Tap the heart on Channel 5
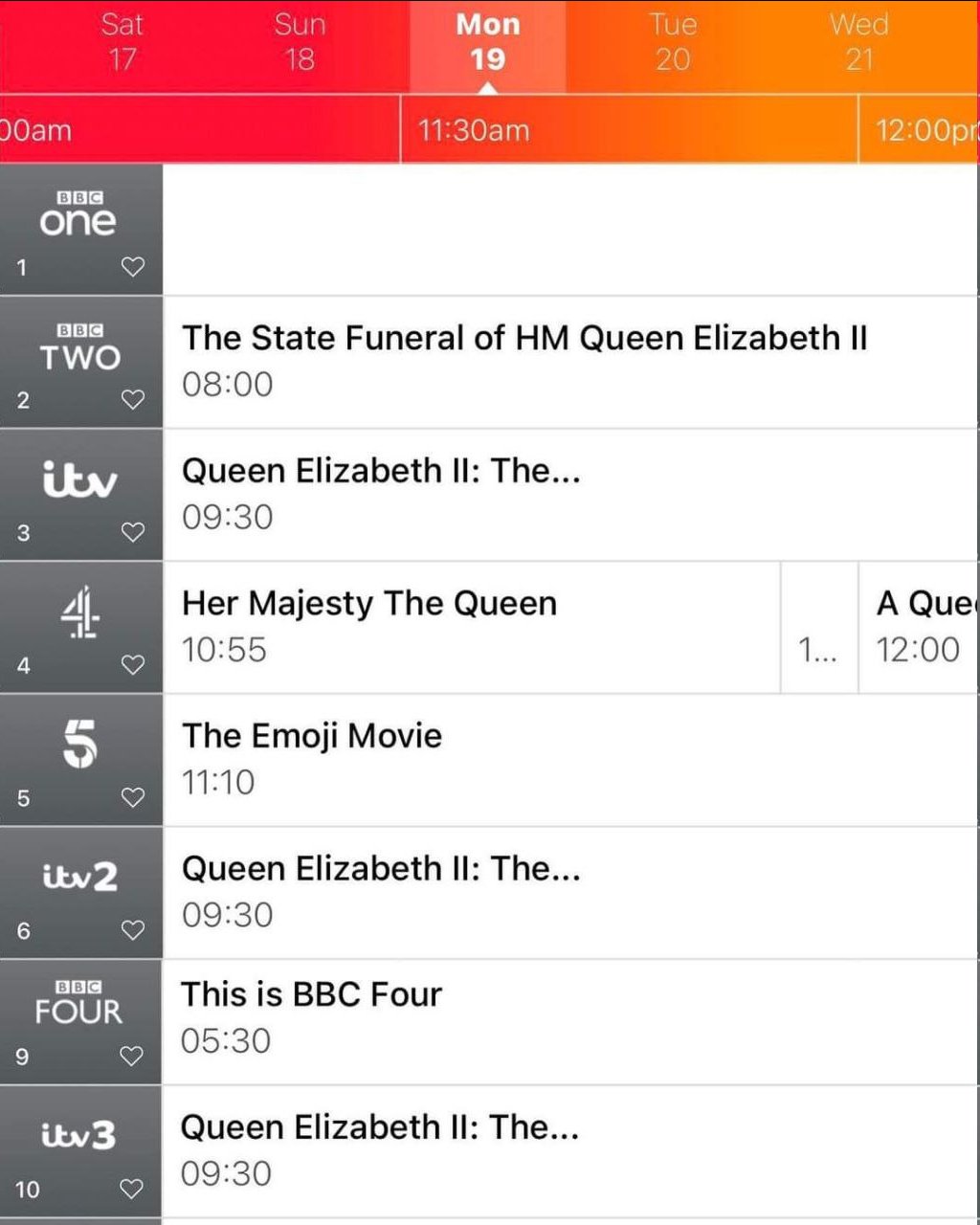The image size is (980, 1225). click(133, 797)
